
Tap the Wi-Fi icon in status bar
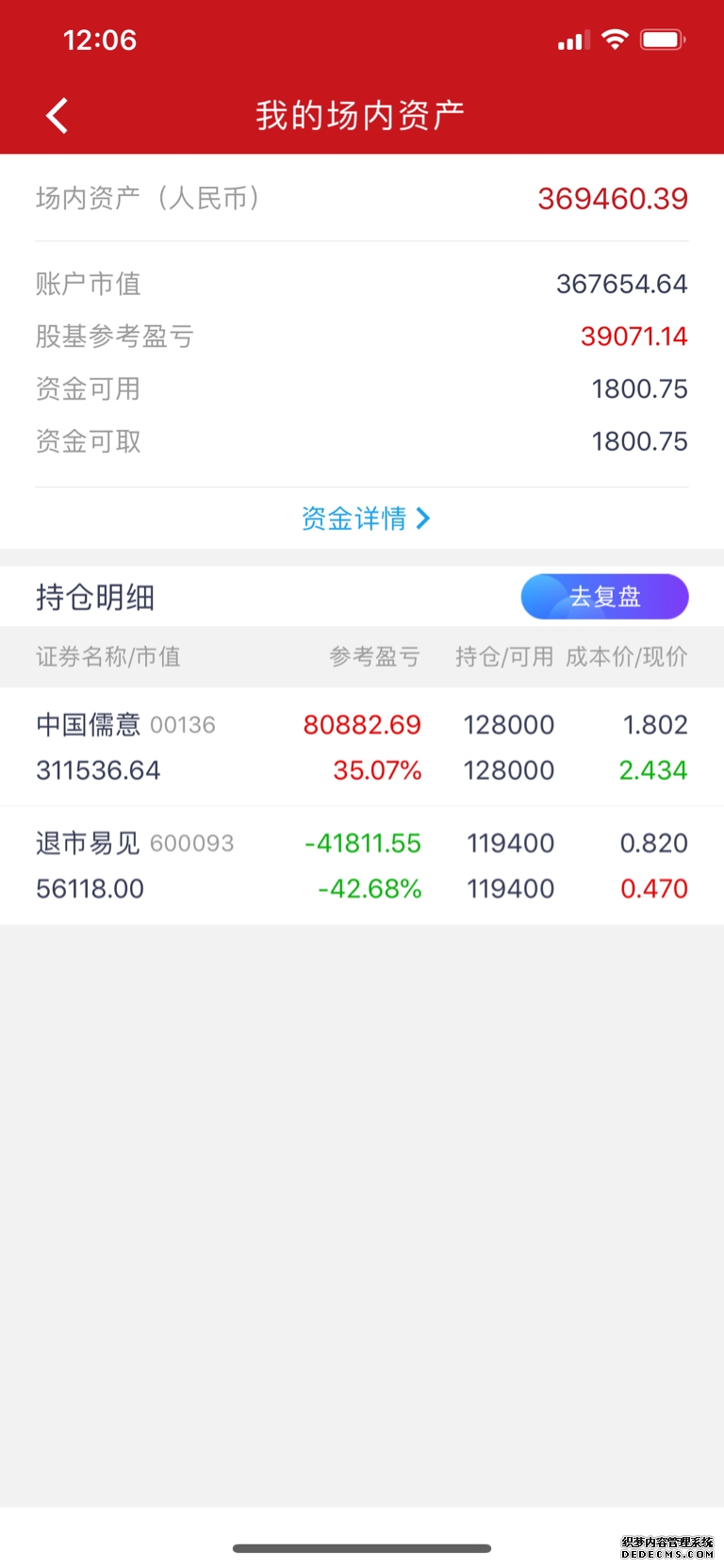click(614, 39)
